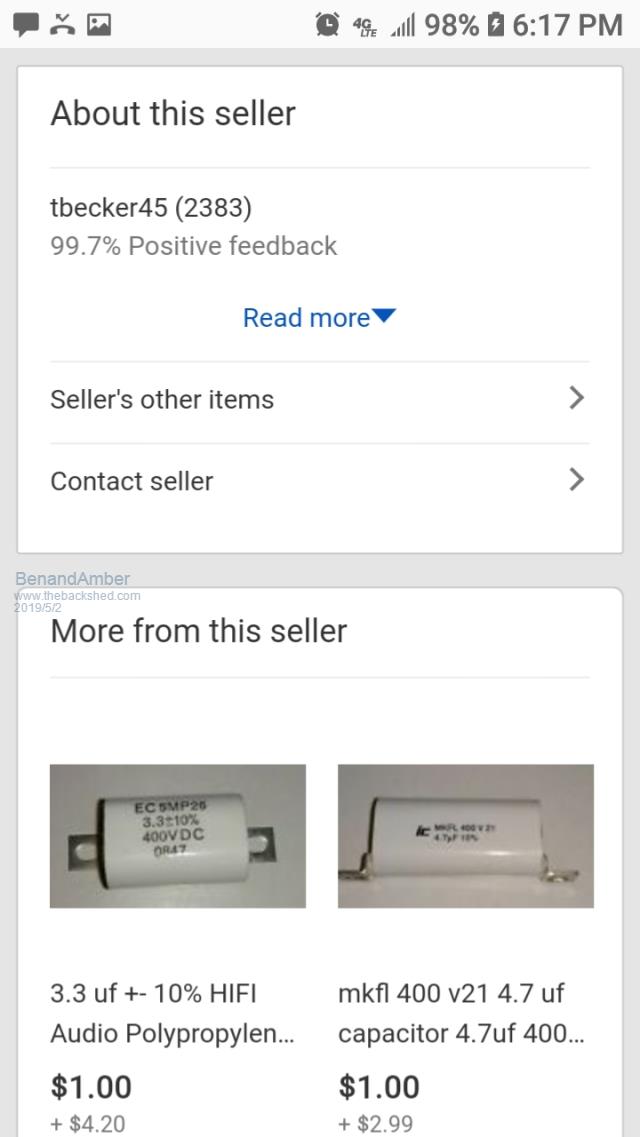The image size is (640, 1137).
Task: Open the 3.3 uf HIFI Audio capacitor listing
Action: tap(178, 836)
